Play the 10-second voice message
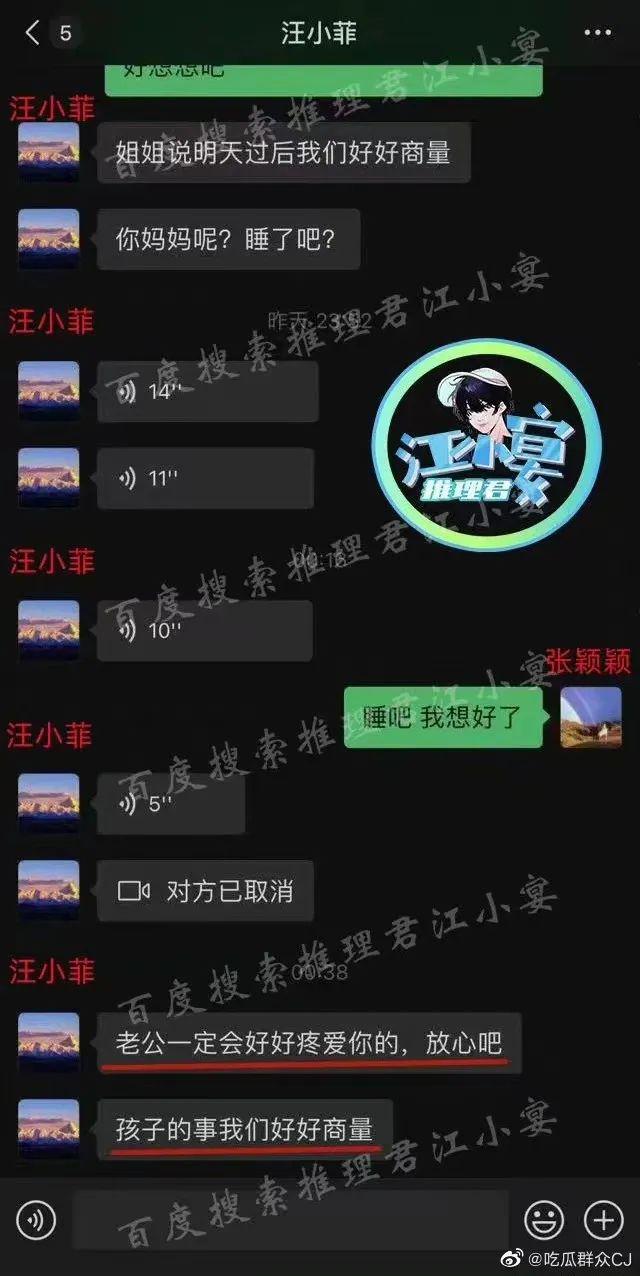The height and width of the screenshot is (1276, 640). click(205, 631)
